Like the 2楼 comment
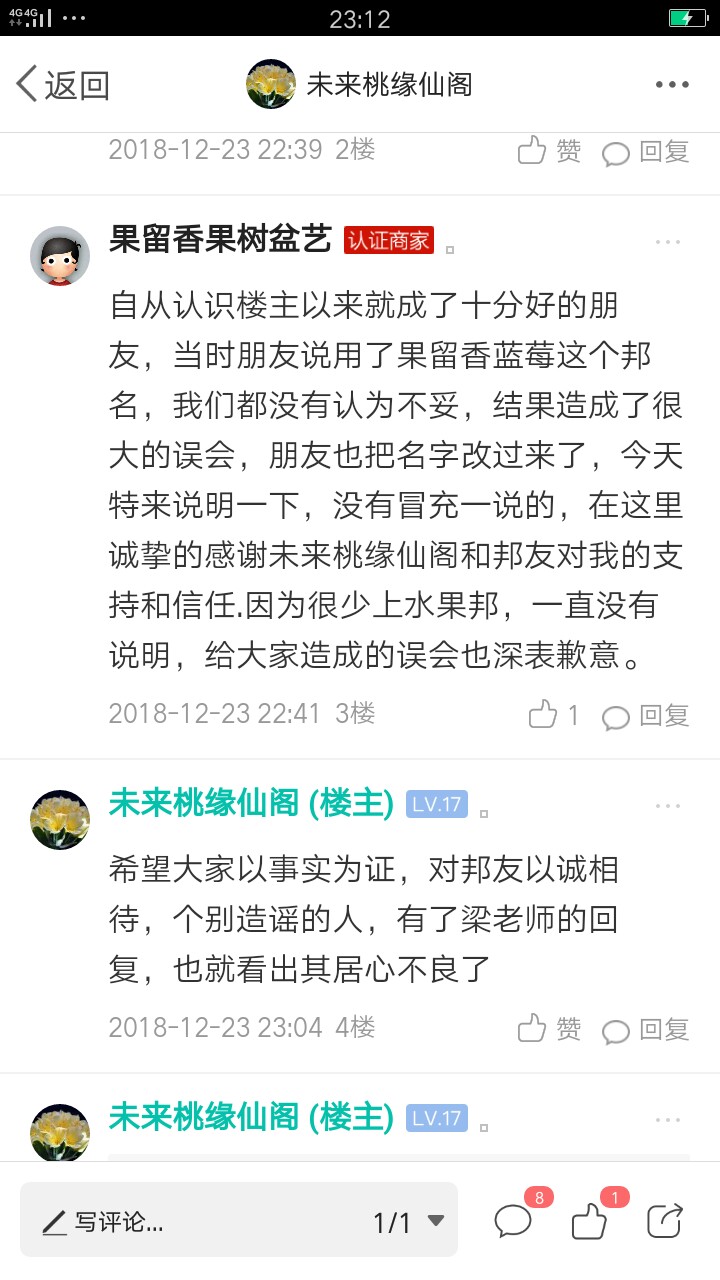 pyautogui.click(x=549, y=151)
